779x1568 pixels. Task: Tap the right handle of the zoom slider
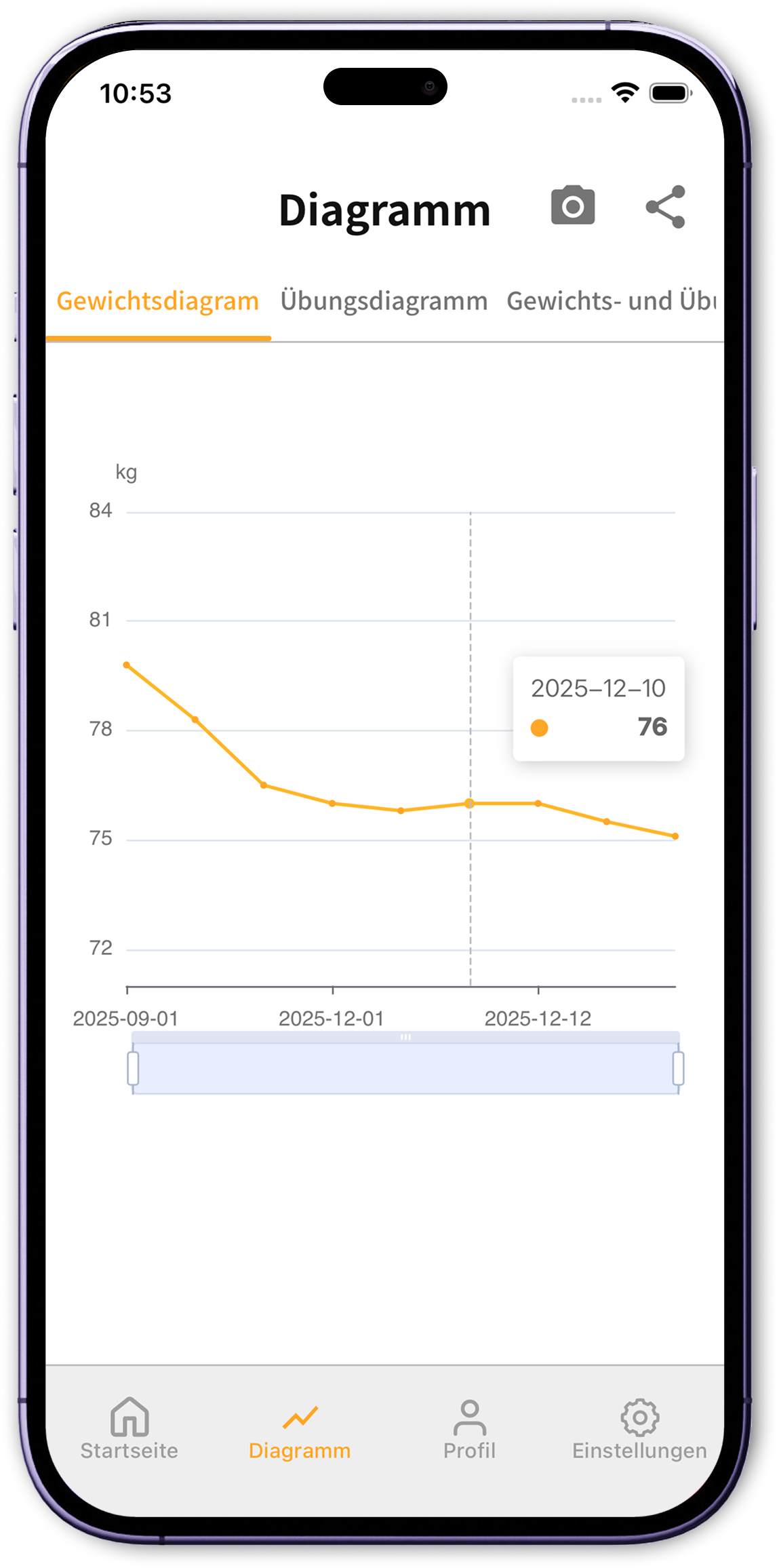click(678, 1068)
